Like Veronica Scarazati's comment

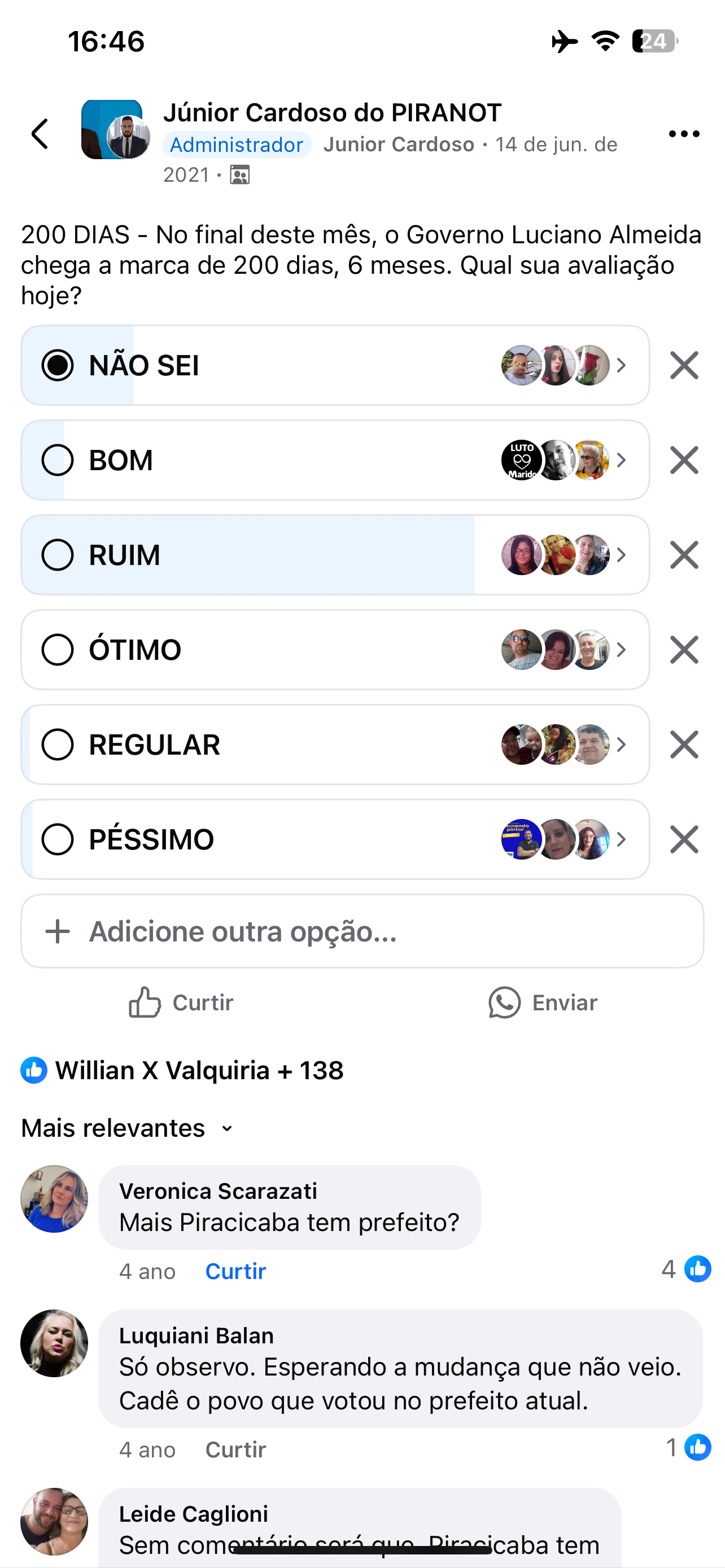click(235, 1271)
